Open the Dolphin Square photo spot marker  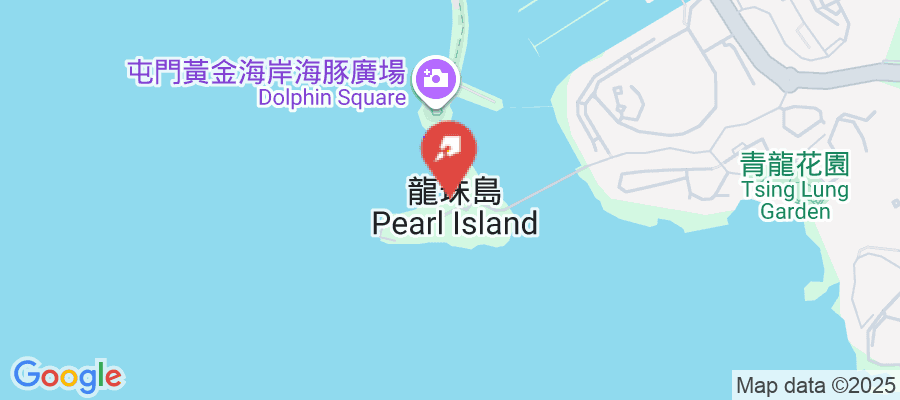tap(437, 76)
